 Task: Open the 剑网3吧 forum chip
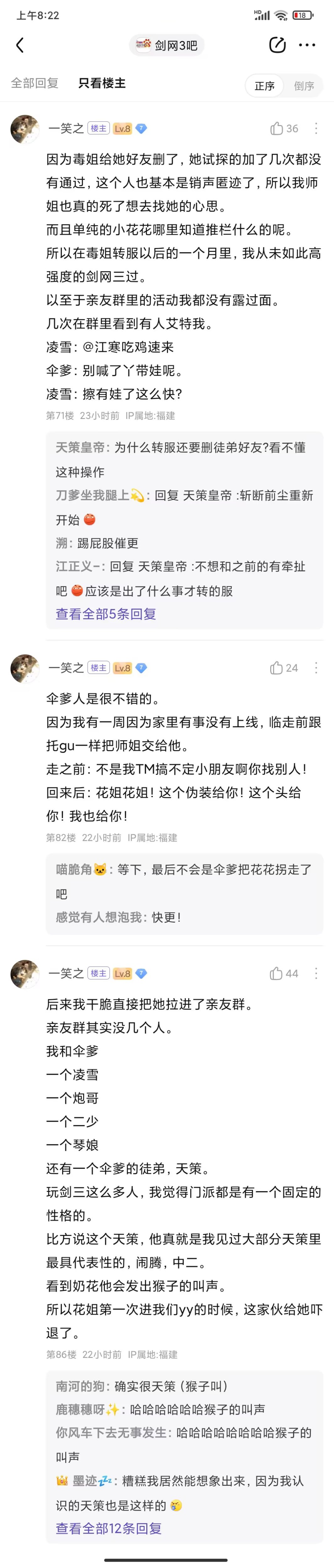tap(167, 45)
